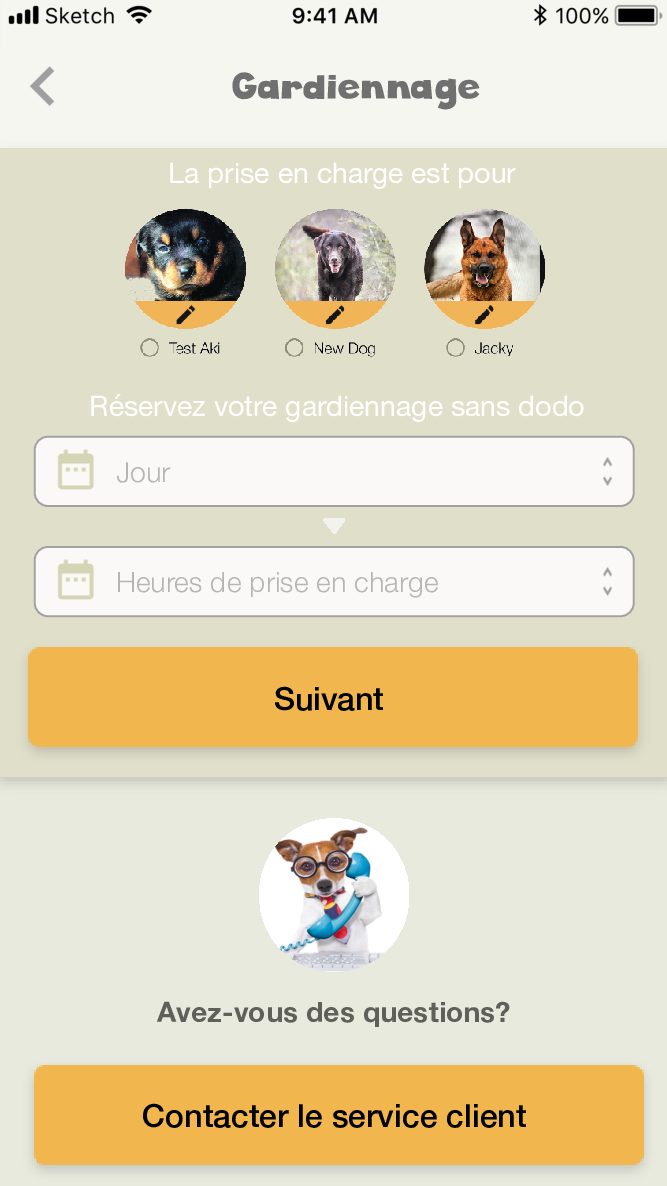Open the Heures de prise en charge picker

click(x=334, y=582)
